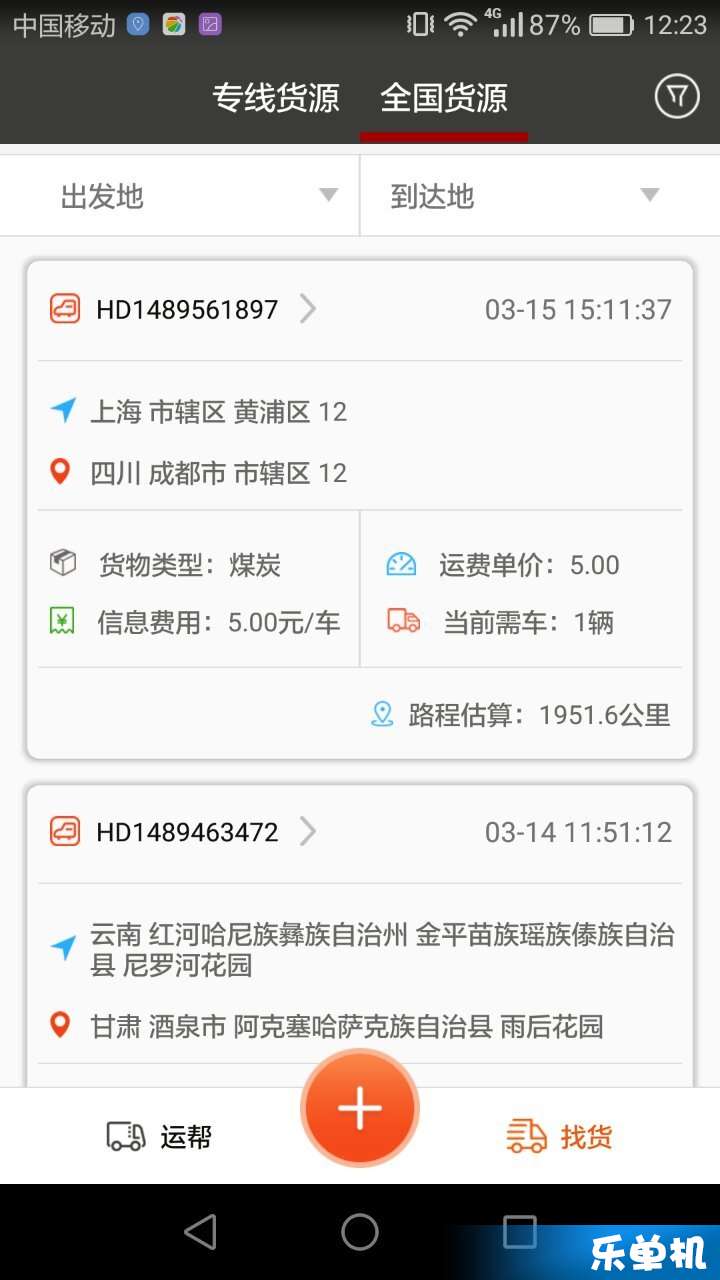The height and width of the screenshot is (1280, 720).
Task: Open cargo order HD1489463472
Action: coord(360,832)
